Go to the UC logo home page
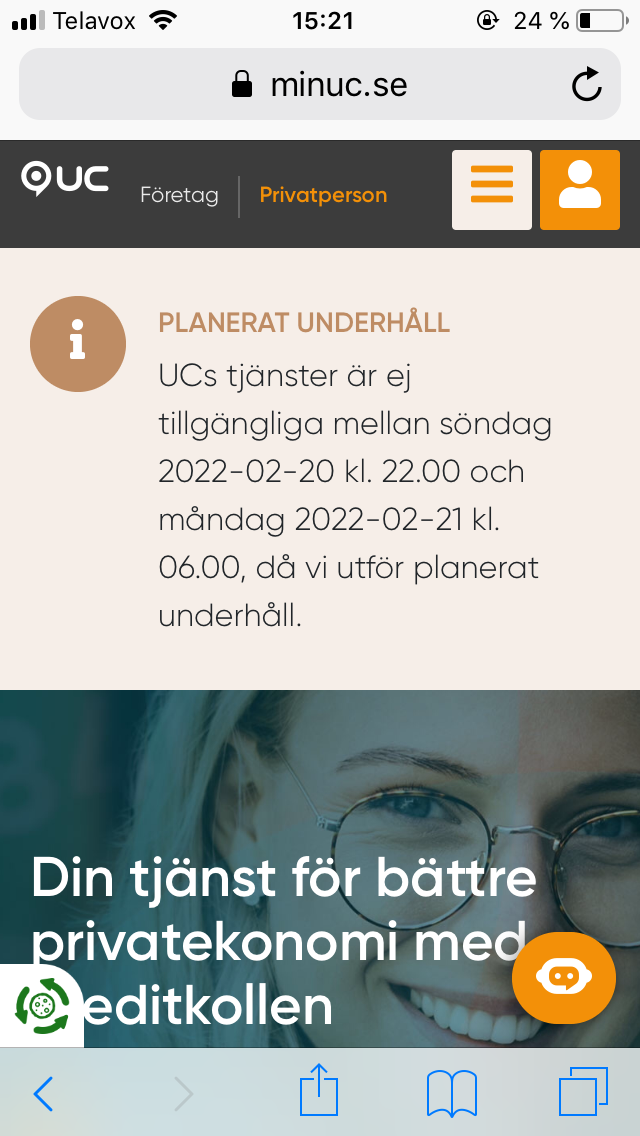Image resolution: width=640 pixels, height=1136 pixels. [66, 180]
